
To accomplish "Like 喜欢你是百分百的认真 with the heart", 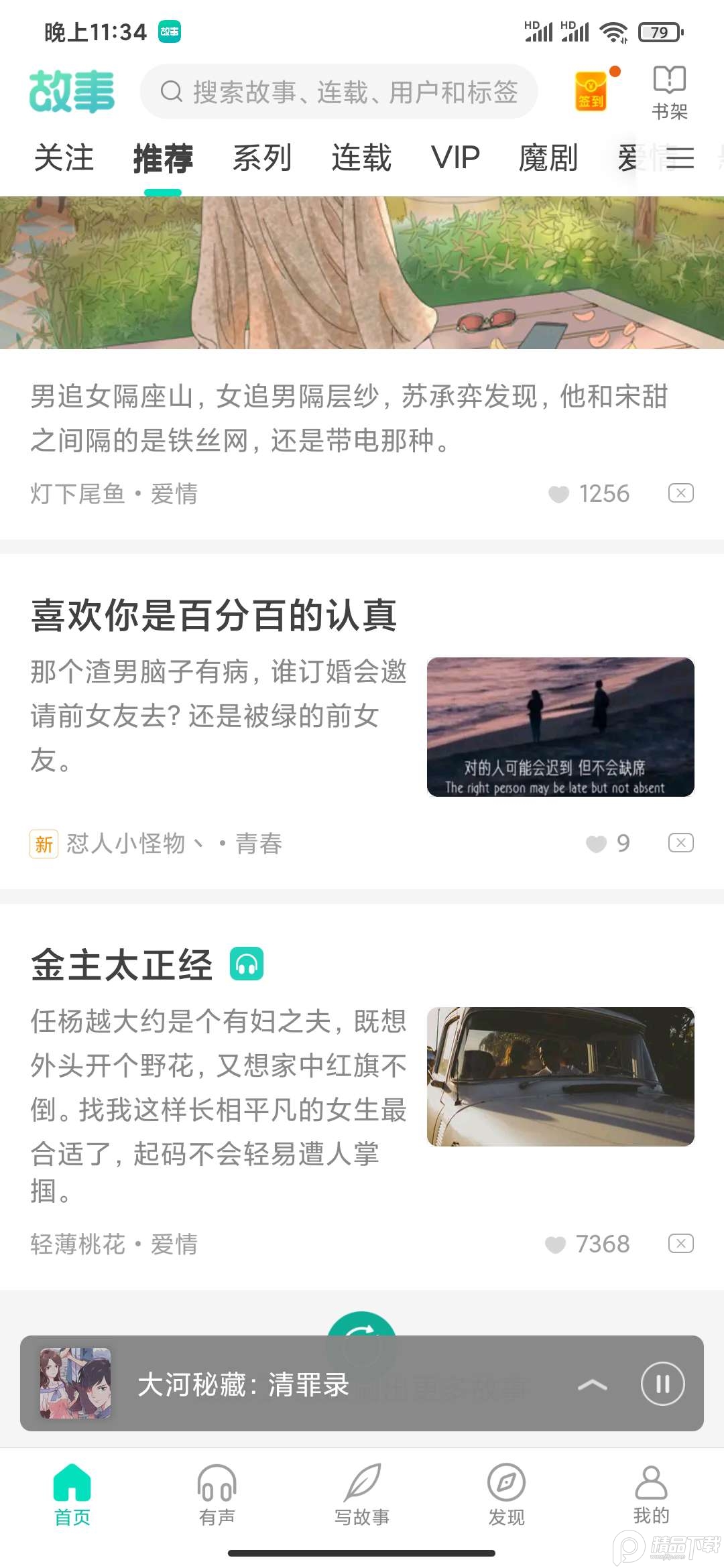I will (595, 843).
